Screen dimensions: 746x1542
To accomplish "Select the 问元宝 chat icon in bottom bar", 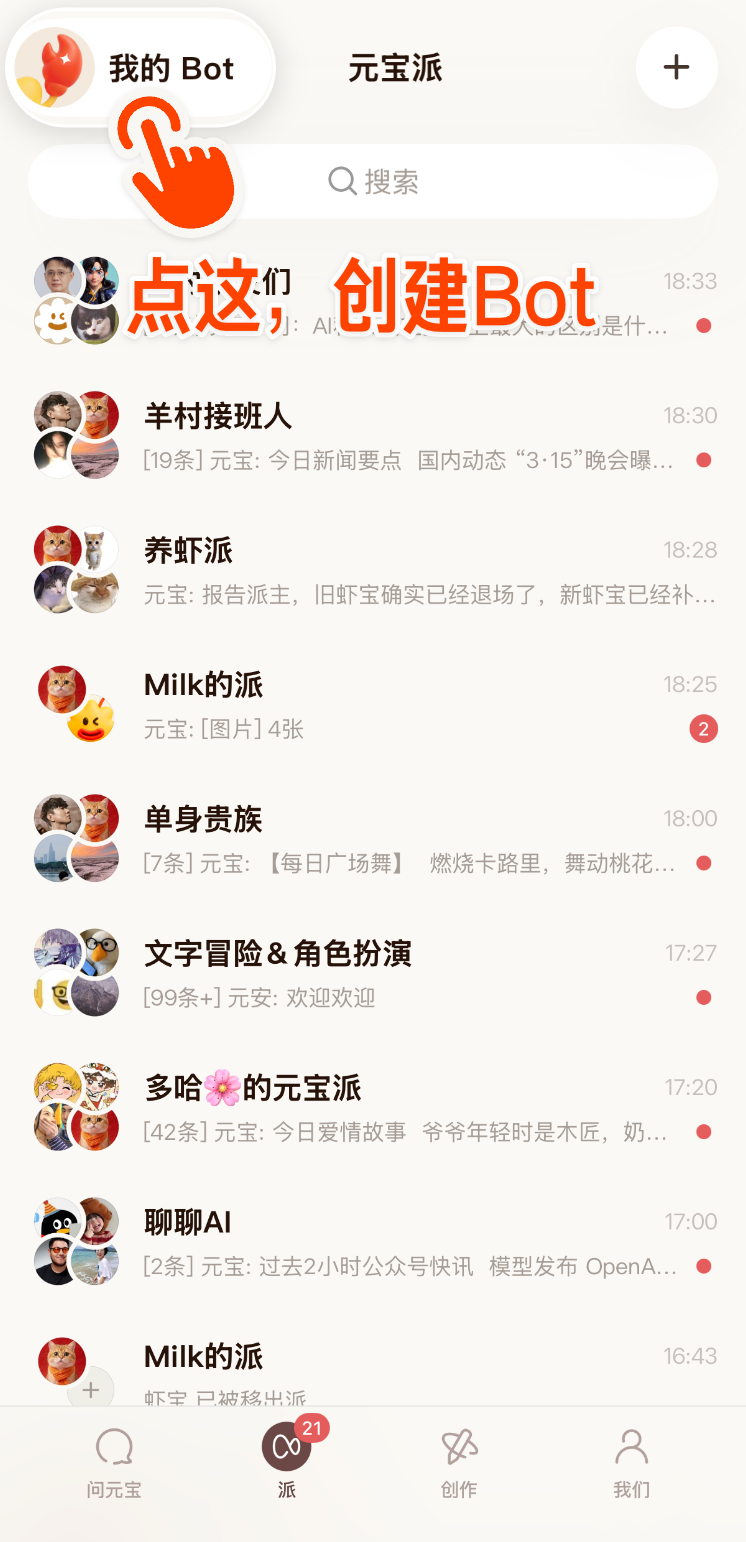I will 114,1460.
